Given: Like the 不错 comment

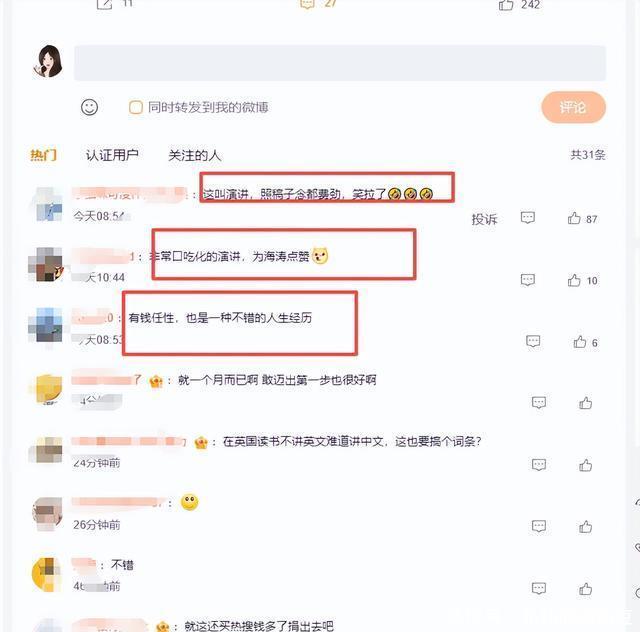Looking at the screenshot, I should point(585,589).
